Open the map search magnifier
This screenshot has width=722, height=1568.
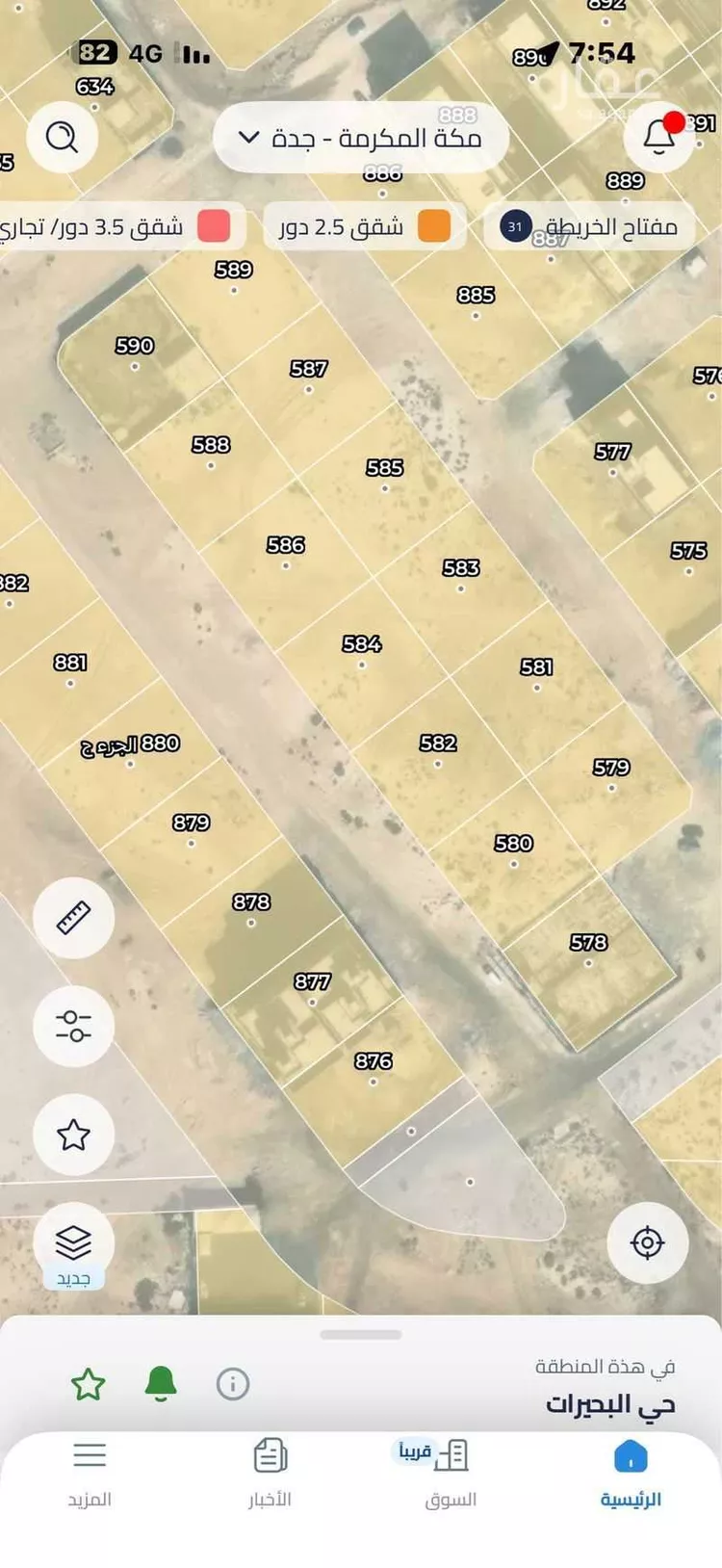(x=63, y=137)
